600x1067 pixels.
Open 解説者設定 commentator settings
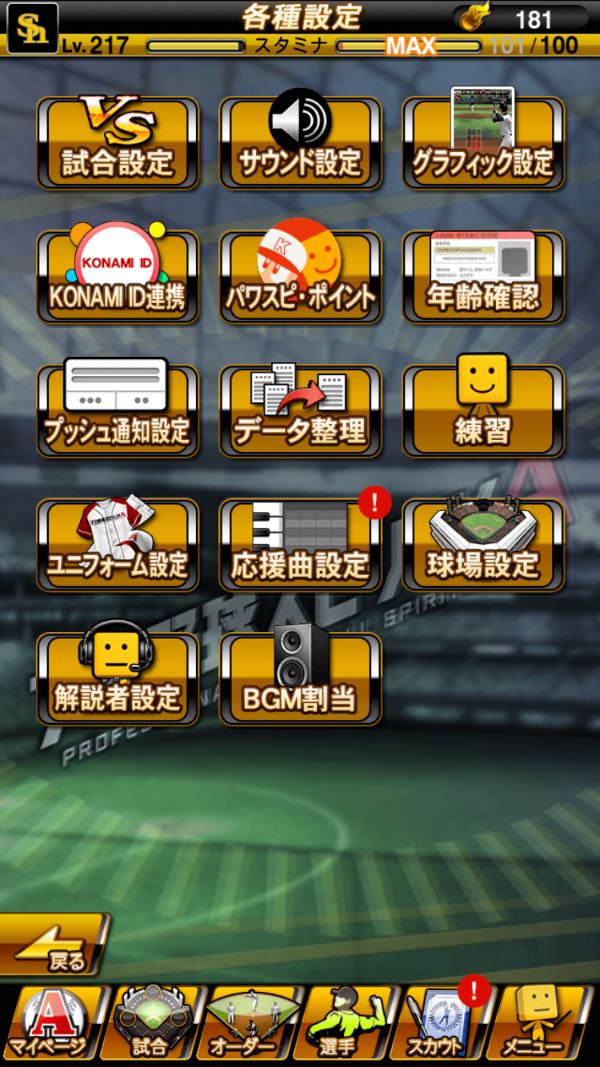[118, 679]
